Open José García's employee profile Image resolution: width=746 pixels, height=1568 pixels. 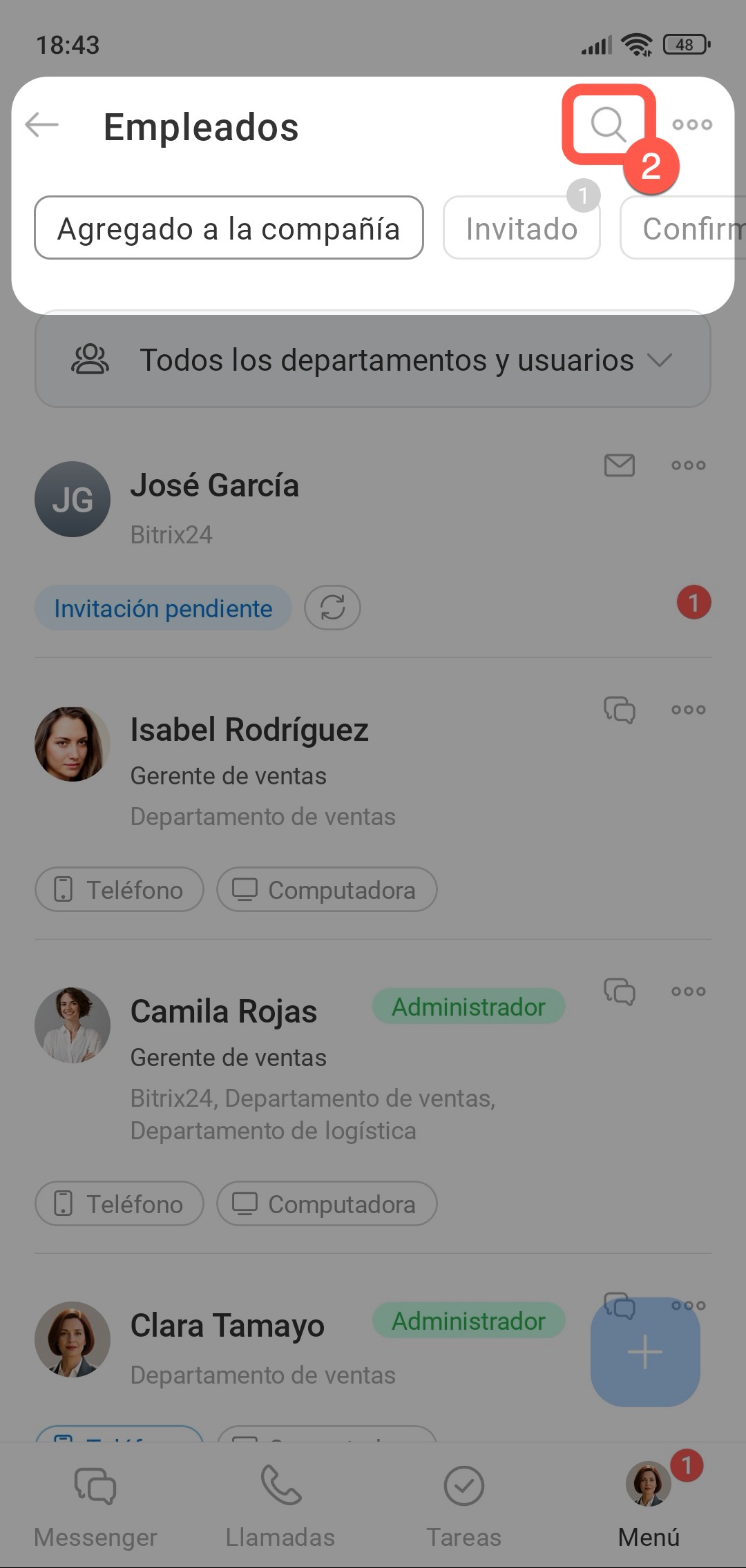click(214, 486)
